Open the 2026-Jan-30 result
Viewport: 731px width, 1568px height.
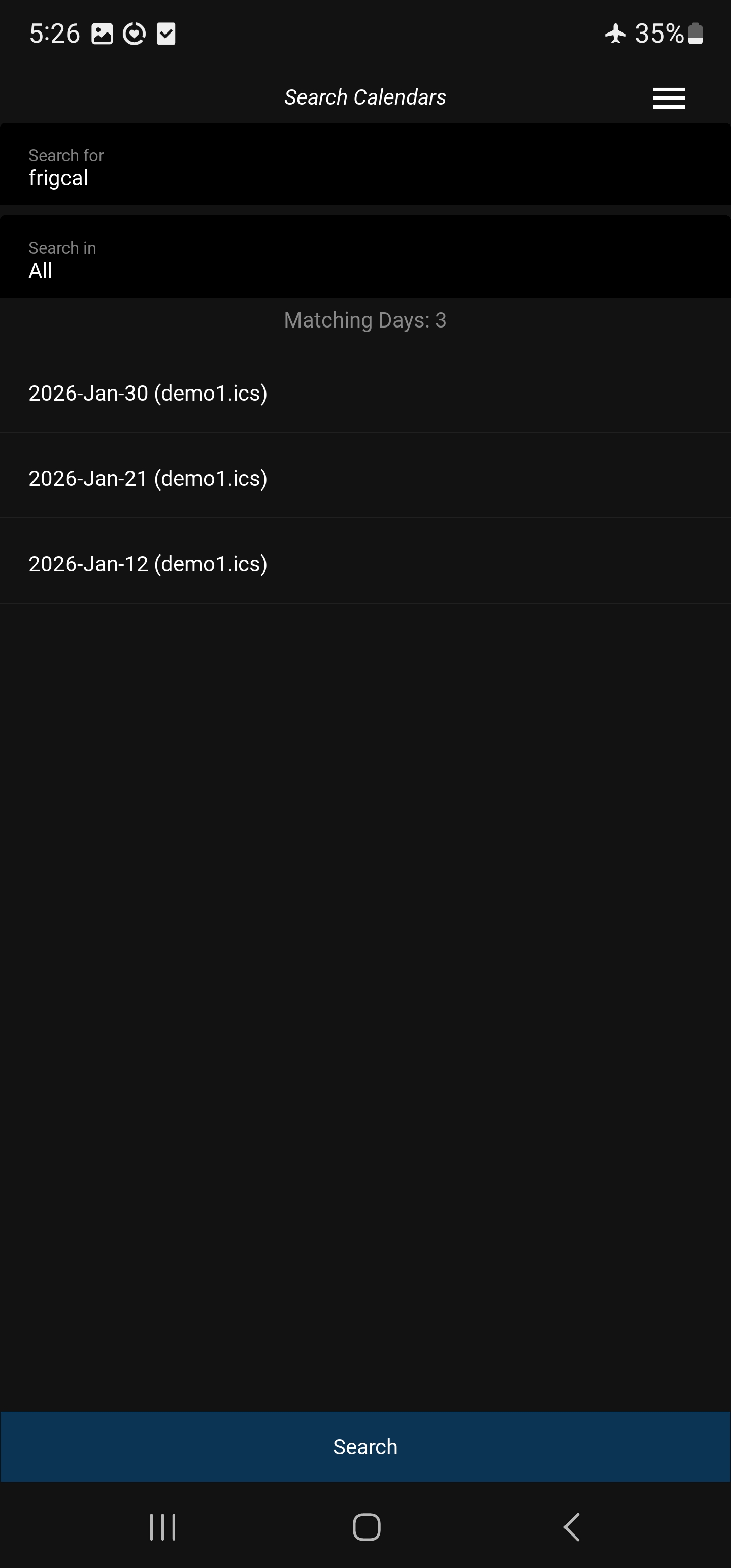point(365,393)
